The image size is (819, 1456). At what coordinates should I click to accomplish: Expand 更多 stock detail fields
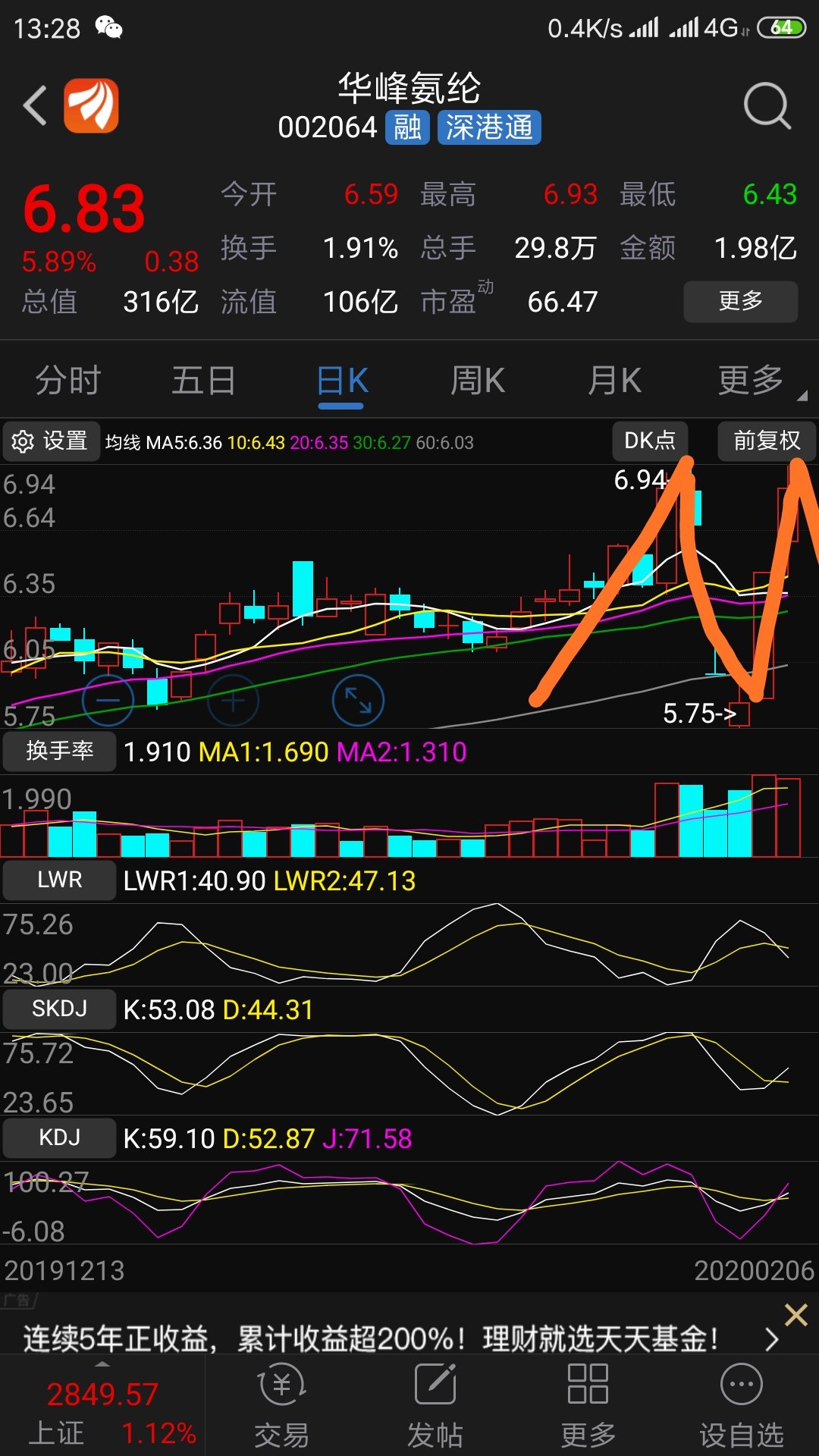click(x=740, y=301)
